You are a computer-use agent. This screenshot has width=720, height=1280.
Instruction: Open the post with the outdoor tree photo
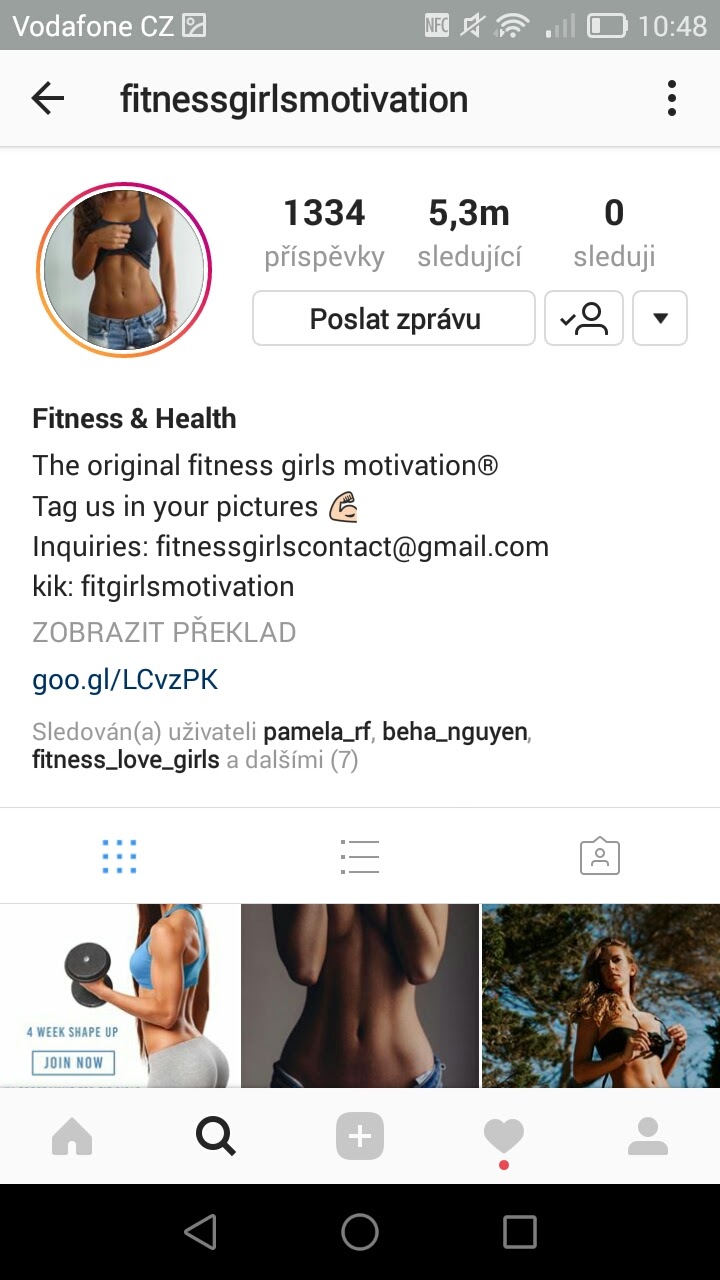tap(600, 995)
